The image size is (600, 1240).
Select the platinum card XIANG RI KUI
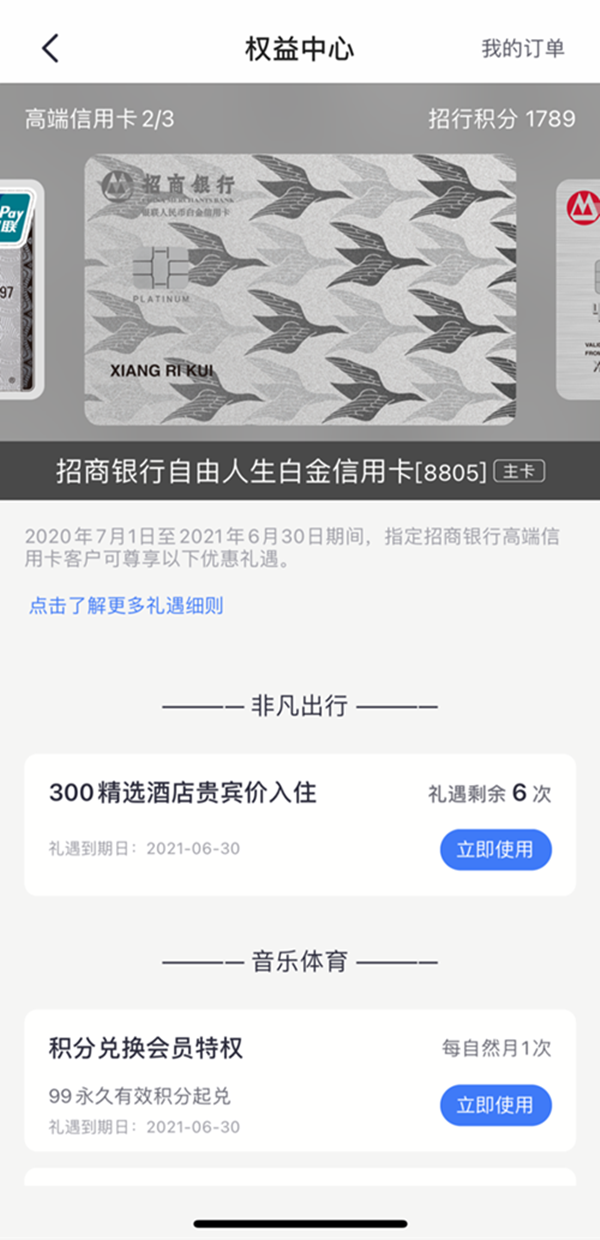pos(300,290)
